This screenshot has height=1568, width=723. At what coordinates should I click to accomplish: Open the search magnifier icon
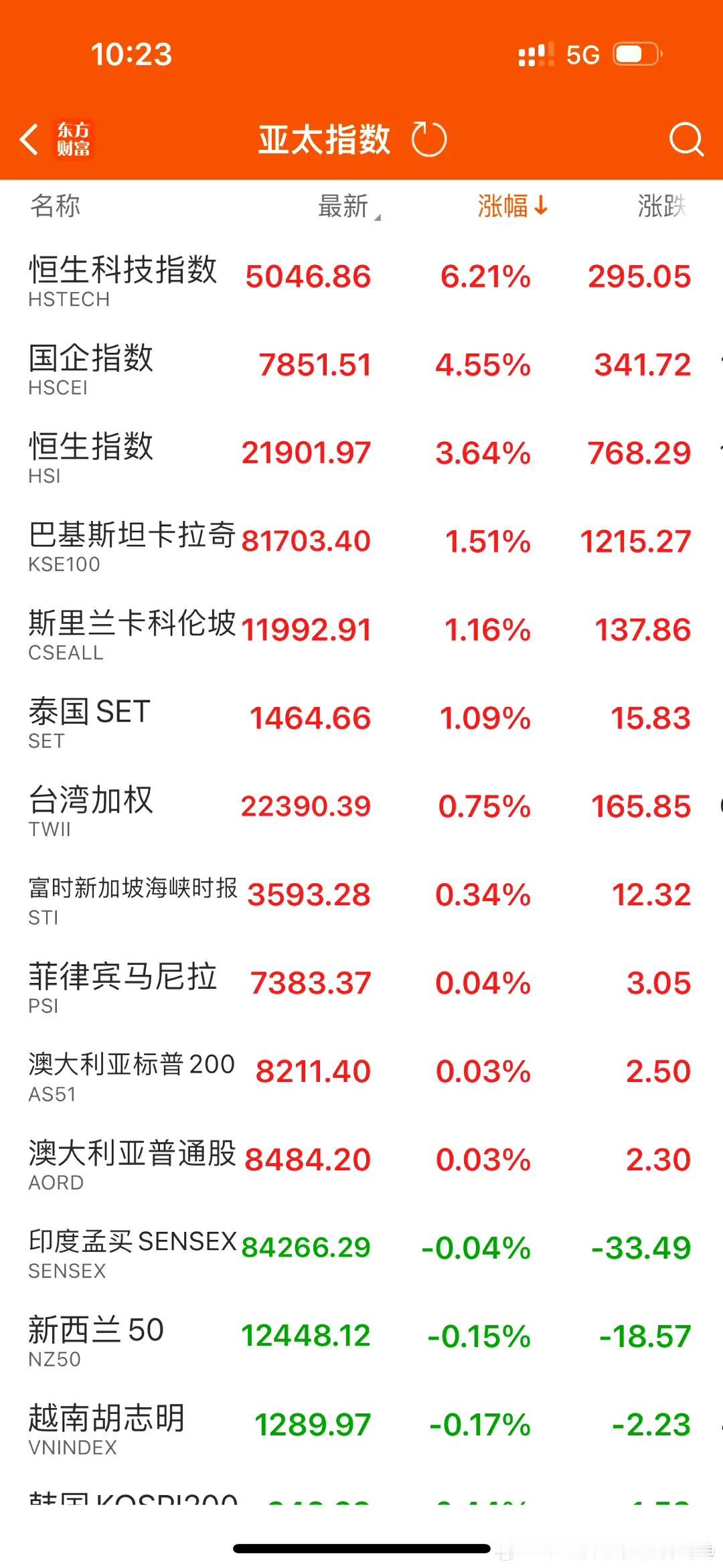[686, 139]
